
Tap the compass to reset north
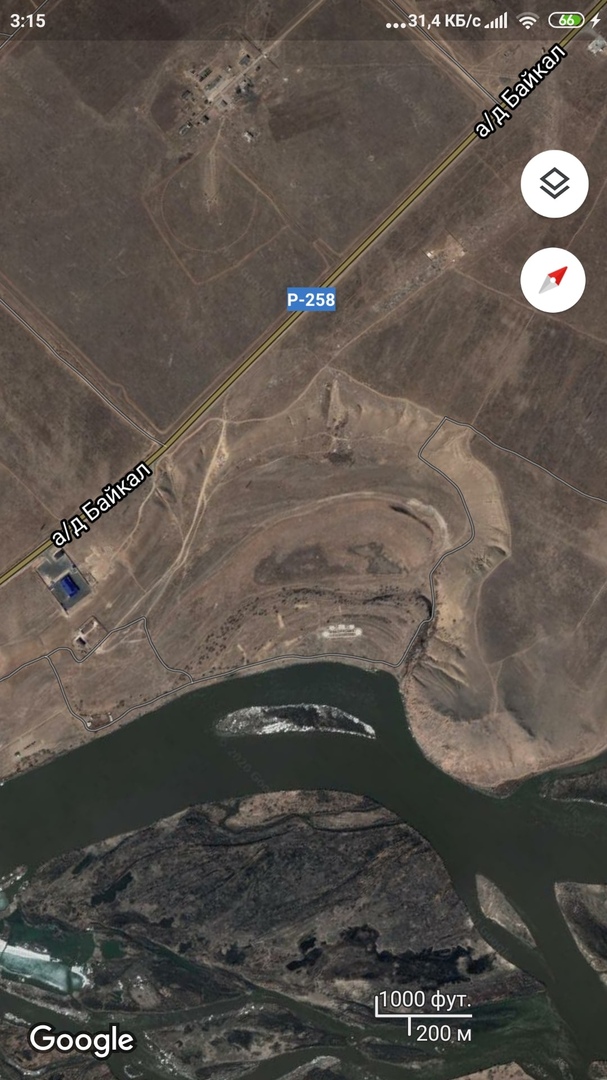point(553,279)
